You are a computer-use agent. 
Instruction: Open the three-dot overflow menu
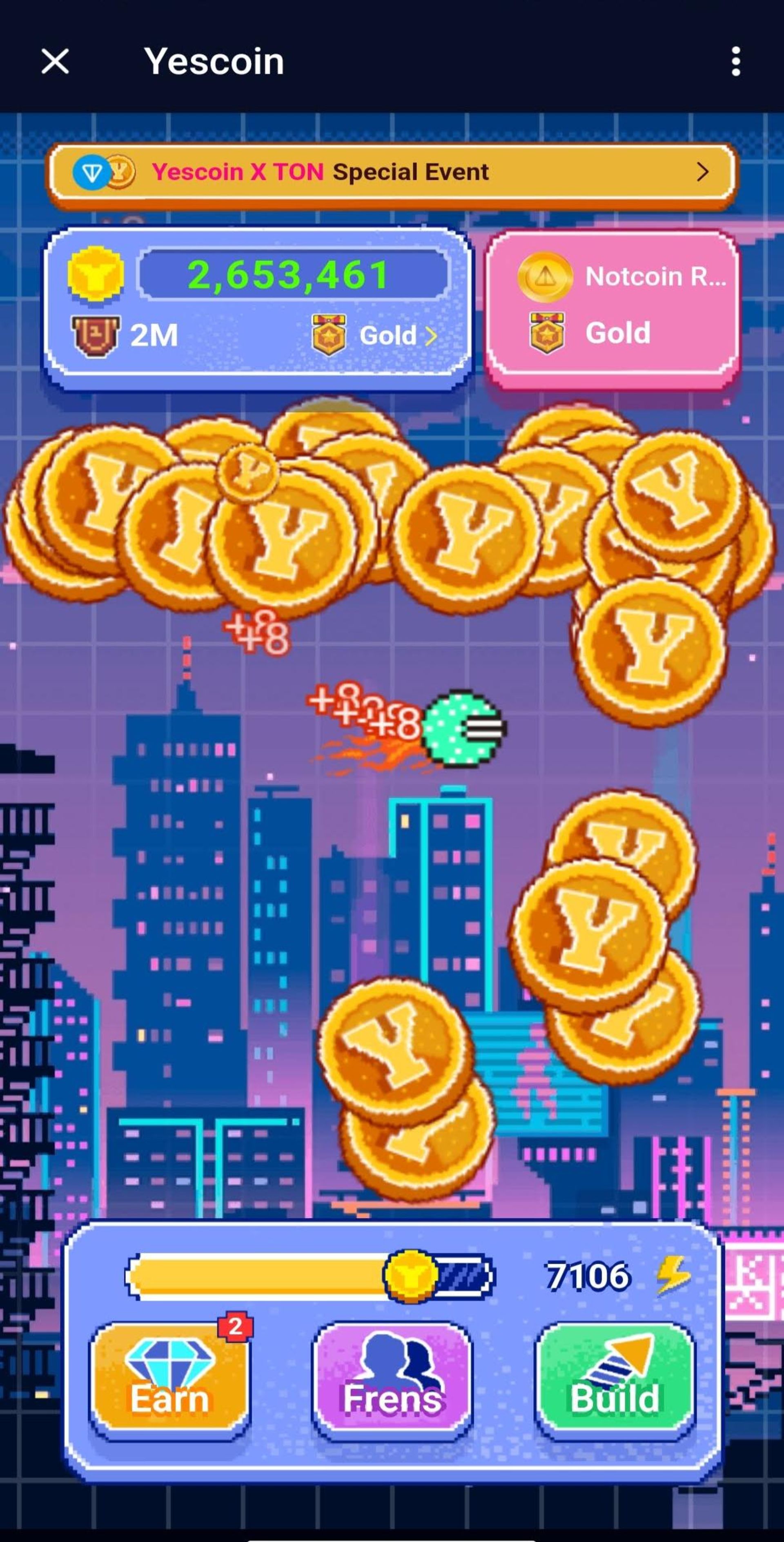click(735, 62)
